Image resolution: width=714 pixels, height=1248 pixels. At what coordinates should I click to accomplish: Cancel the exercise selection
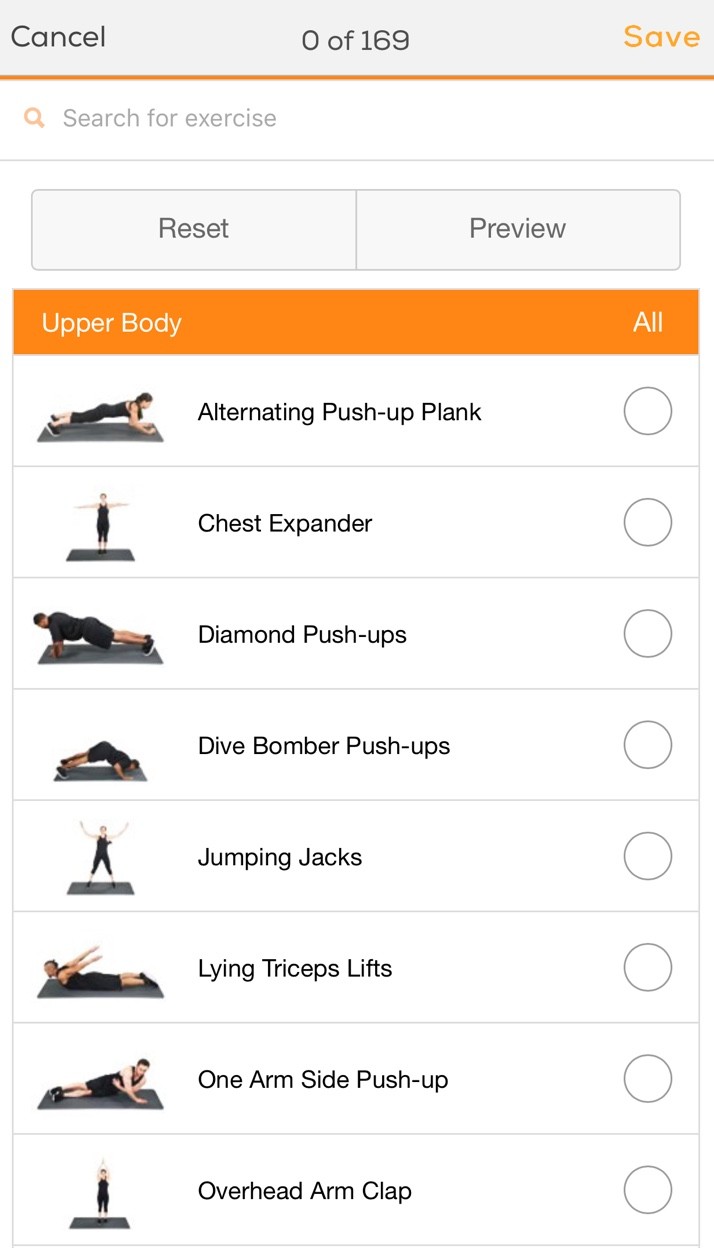tap(58, 37)
